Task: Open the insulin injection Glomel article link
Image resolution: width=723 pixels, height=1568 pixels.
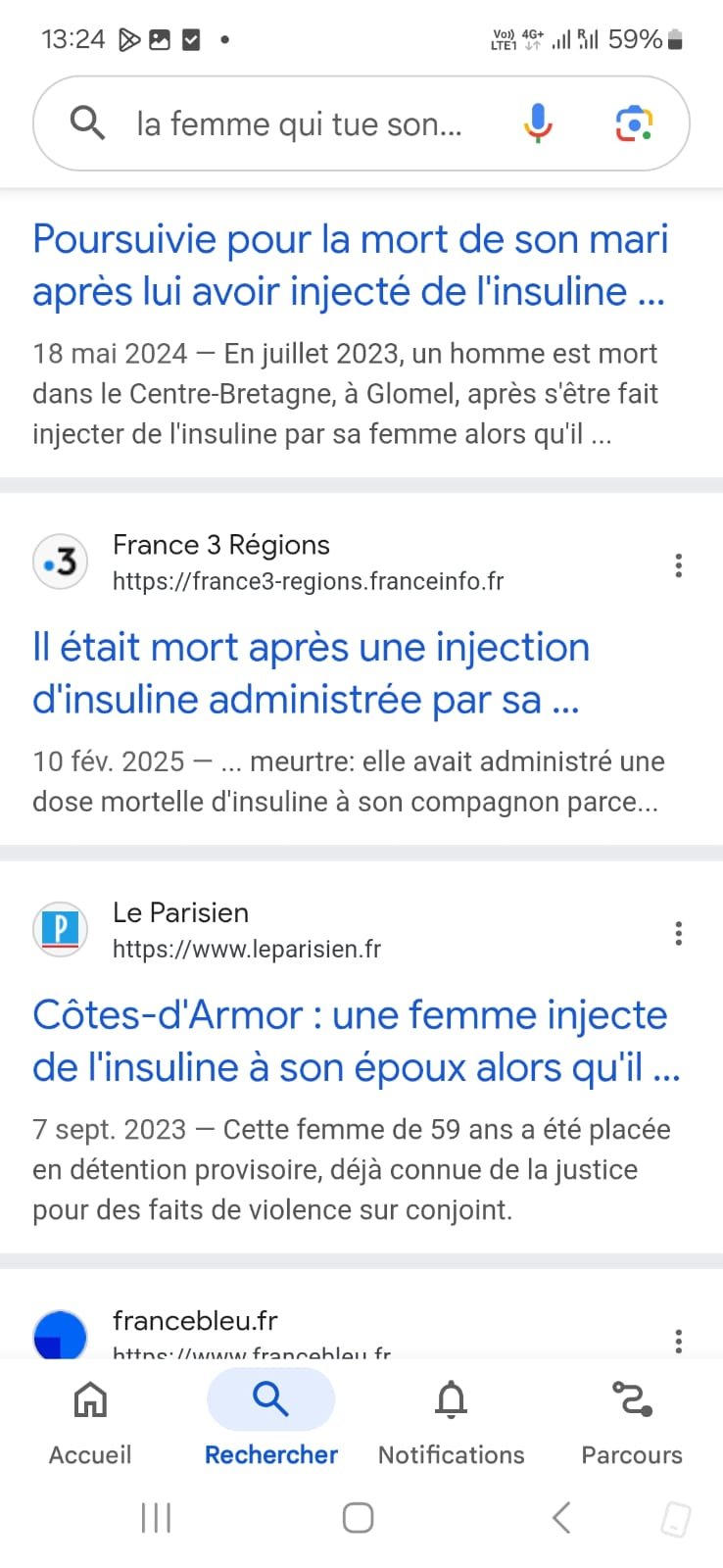Action: [x=349, y=265]
